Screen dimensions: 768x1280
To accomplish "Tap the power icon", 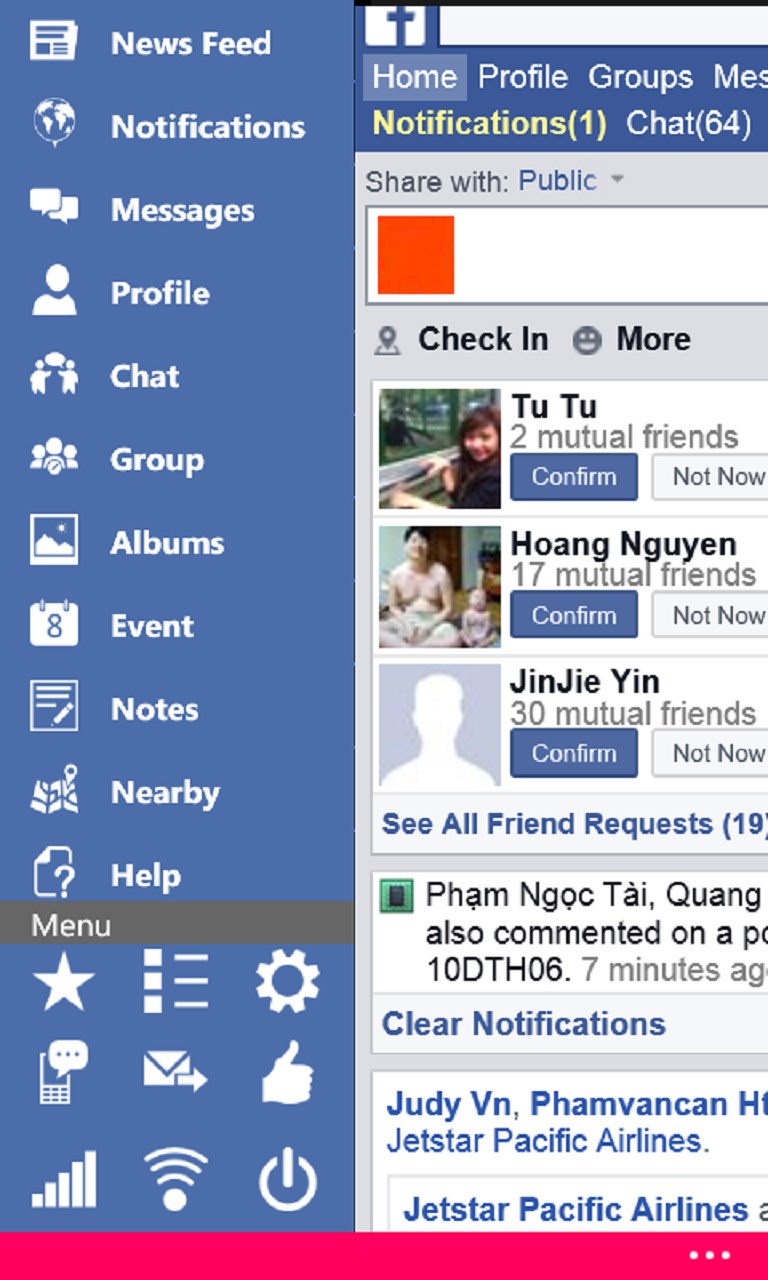I will point(287,1181).
